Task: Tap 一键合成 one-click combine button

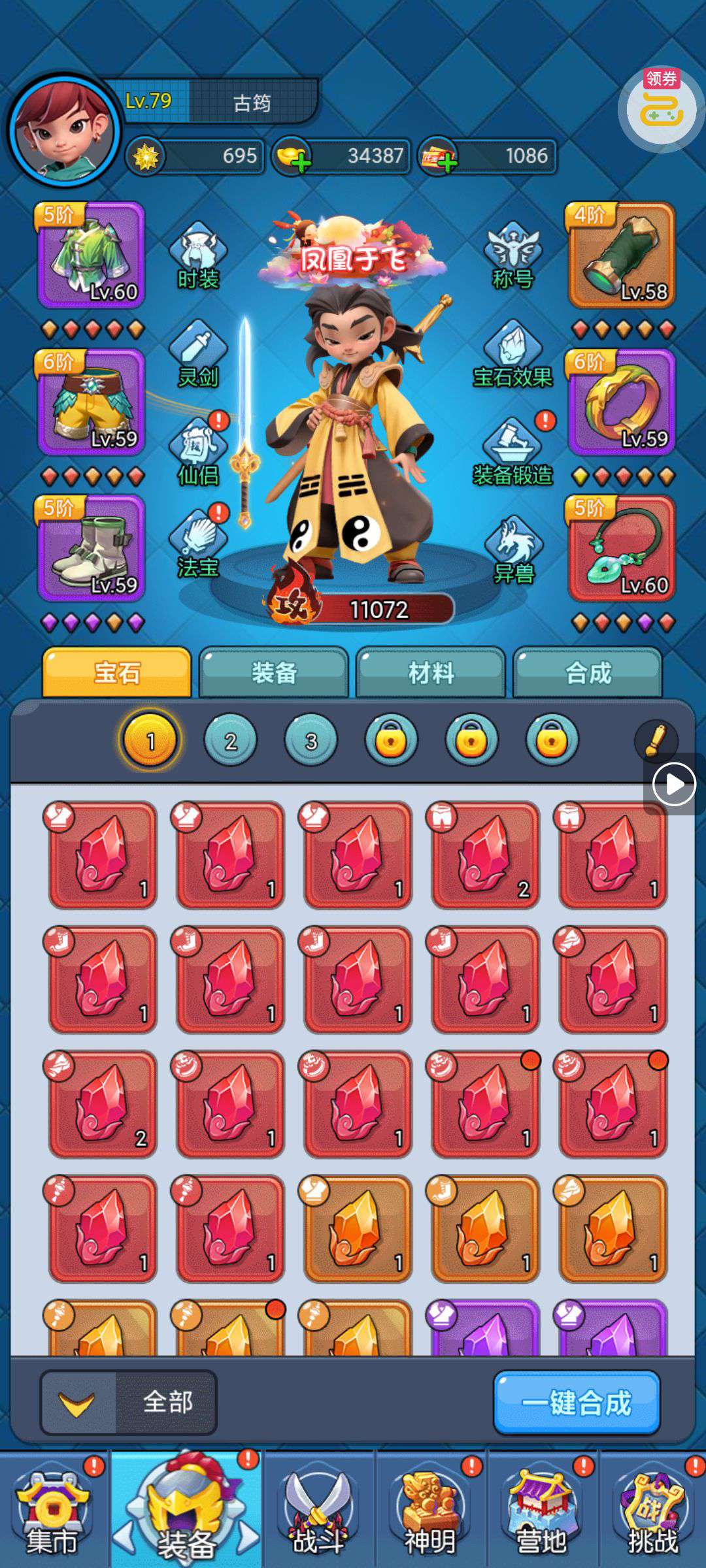Action: tap(577, 1403)
